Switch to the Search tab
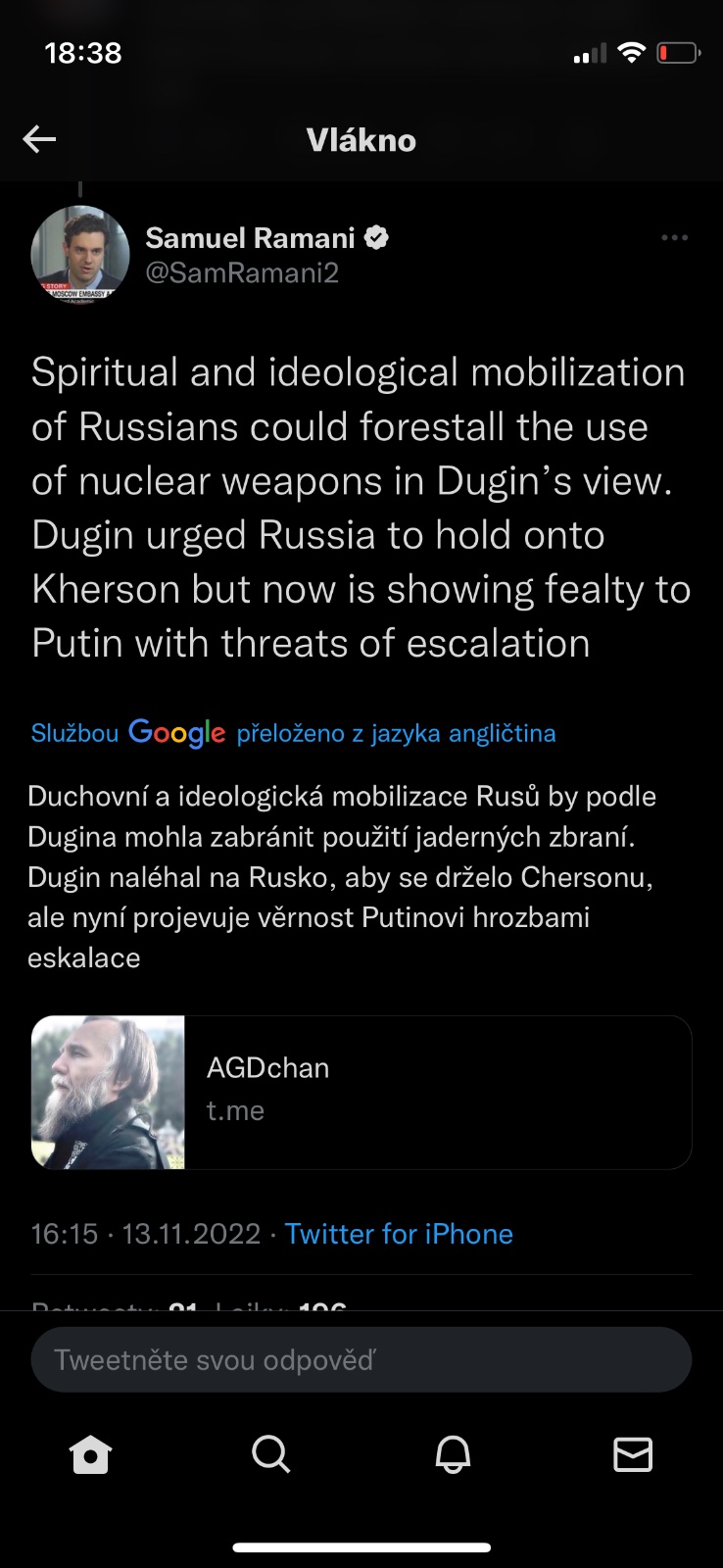The width and height of the screenshot is (723, 1568). 271,1454
